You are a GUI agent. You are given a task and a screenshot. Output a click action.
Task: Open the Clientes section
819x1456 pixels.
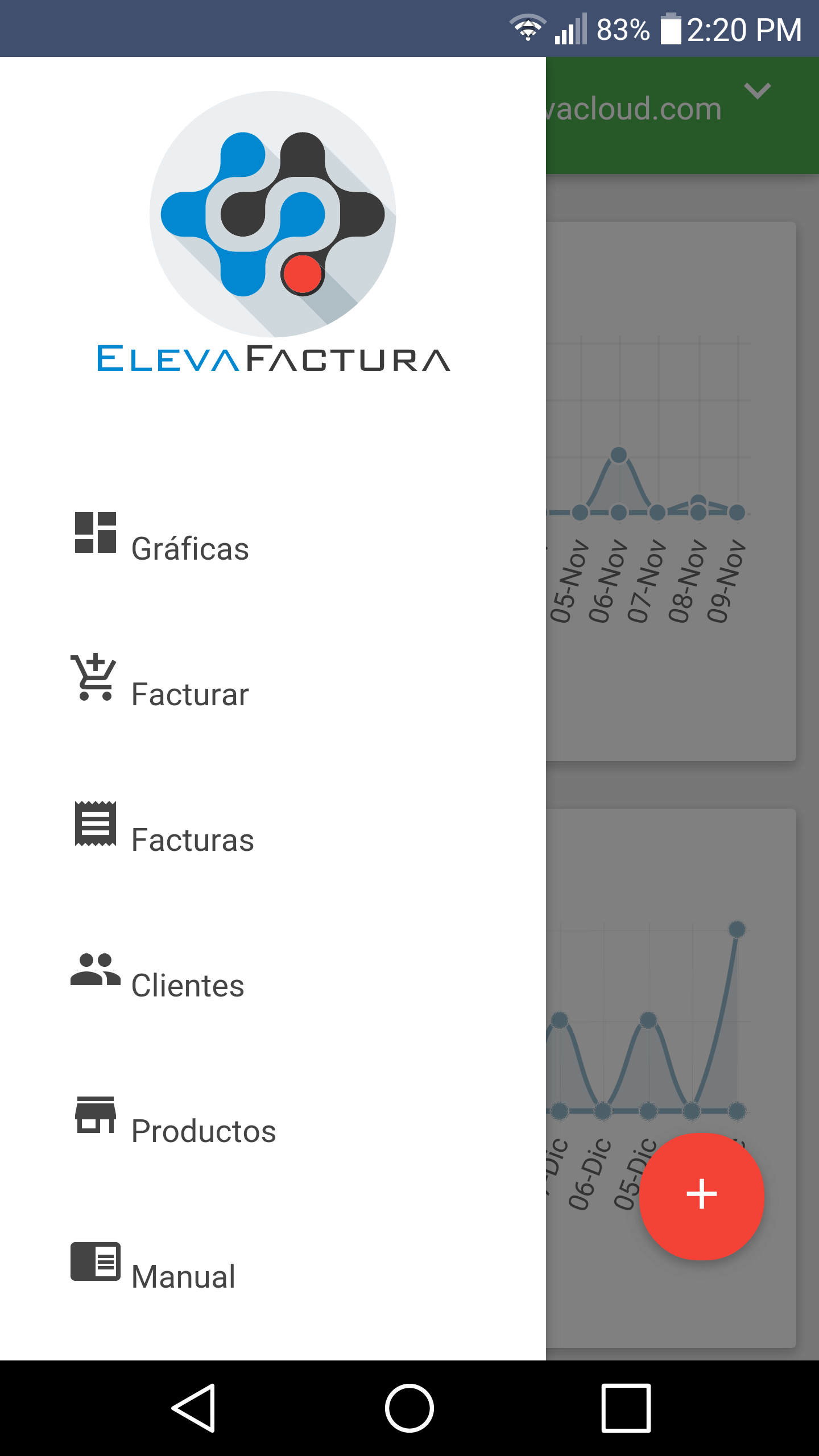click(x=273, y=970)
